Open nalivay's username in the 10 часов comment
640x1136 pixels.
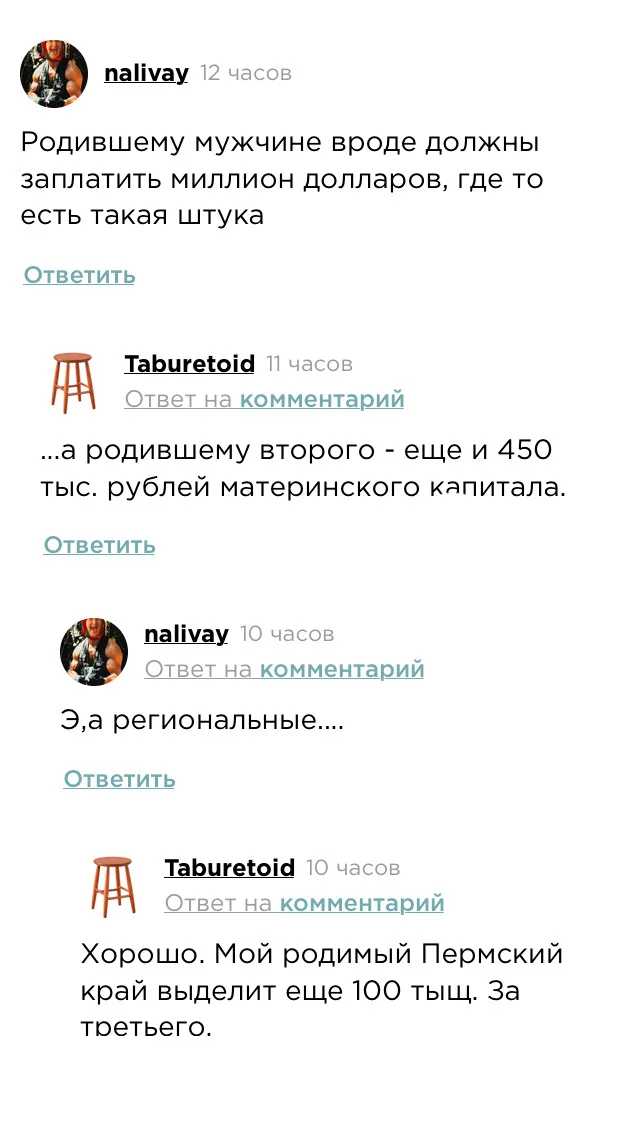point(186,634)
